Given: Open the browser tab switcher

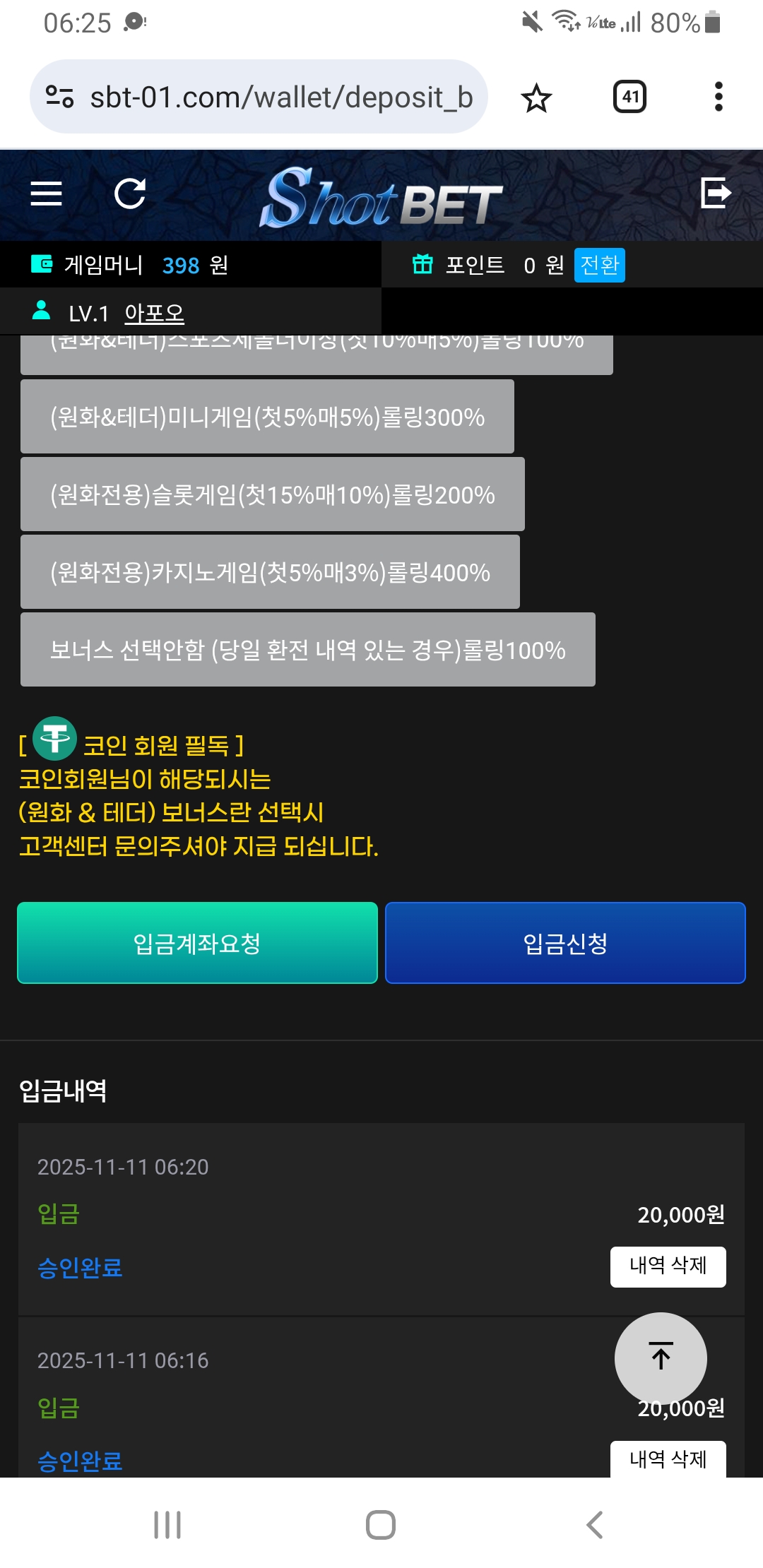Looking at the screenshot, I should [x=629, y=97].
